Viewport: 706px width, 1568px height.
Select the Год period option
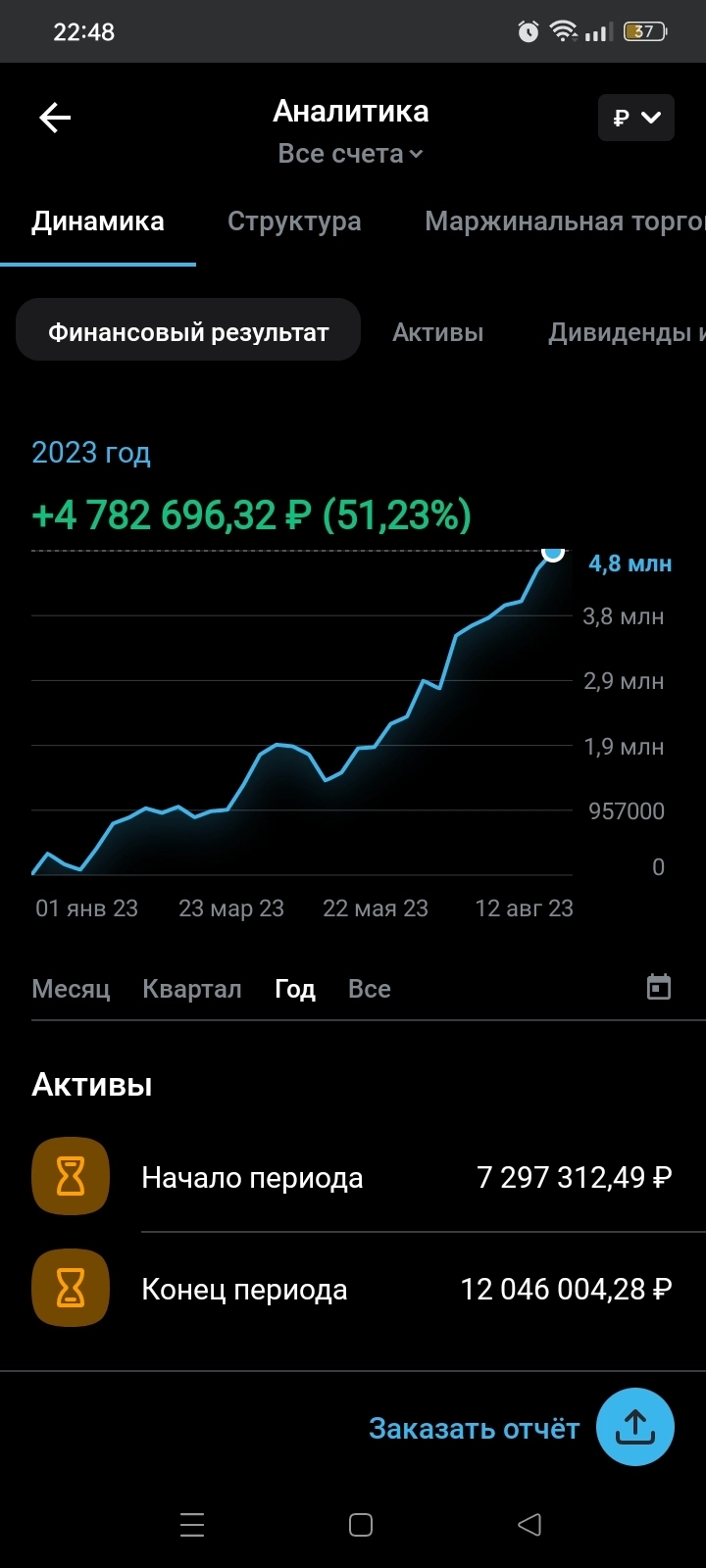pos(295,989)
